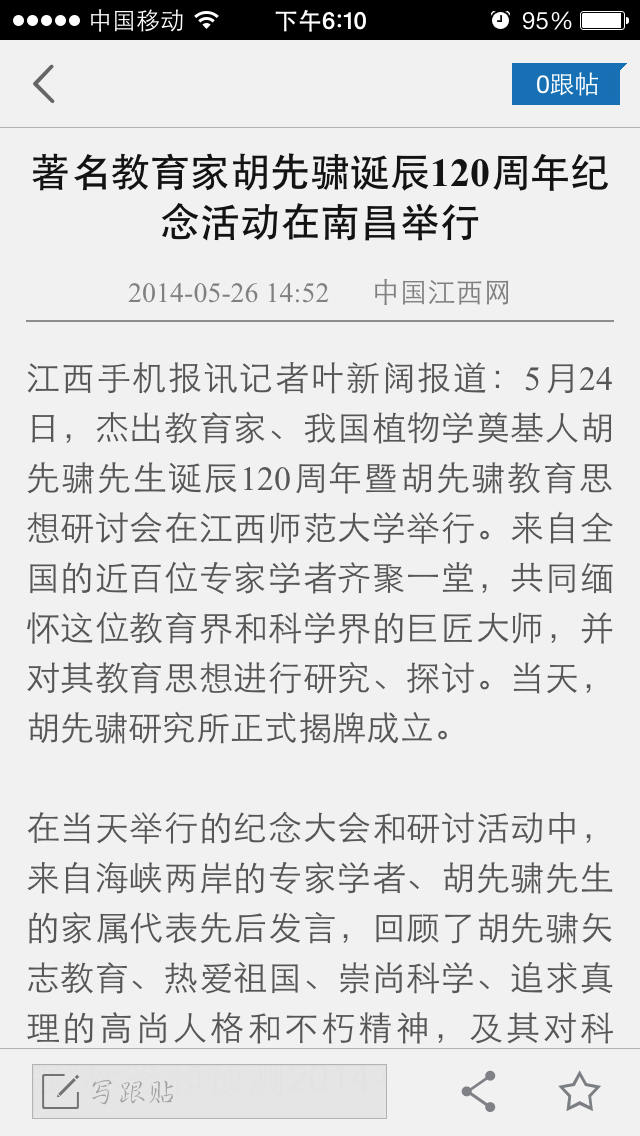Go back with the top-left arrow

coord(43,84)
